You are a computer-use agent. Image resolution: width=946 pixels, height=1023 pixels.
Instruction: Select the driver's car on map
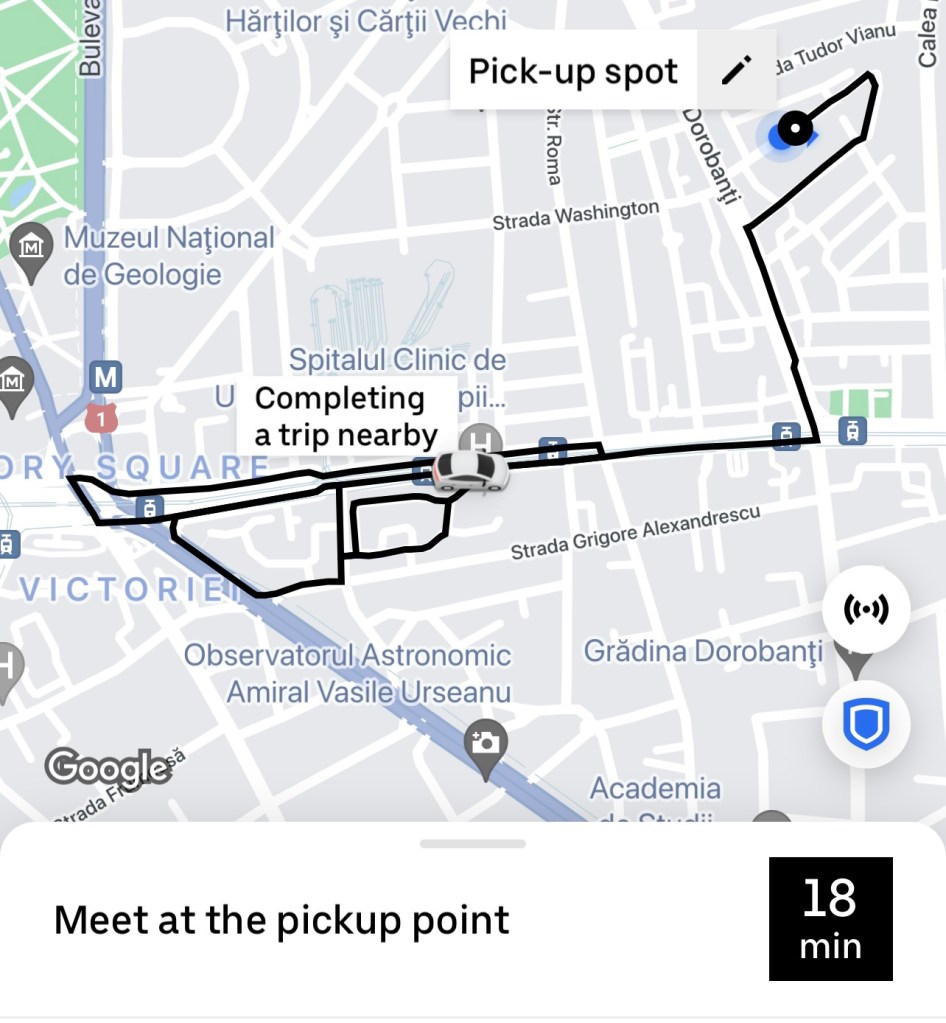click(x=471, y=471)
